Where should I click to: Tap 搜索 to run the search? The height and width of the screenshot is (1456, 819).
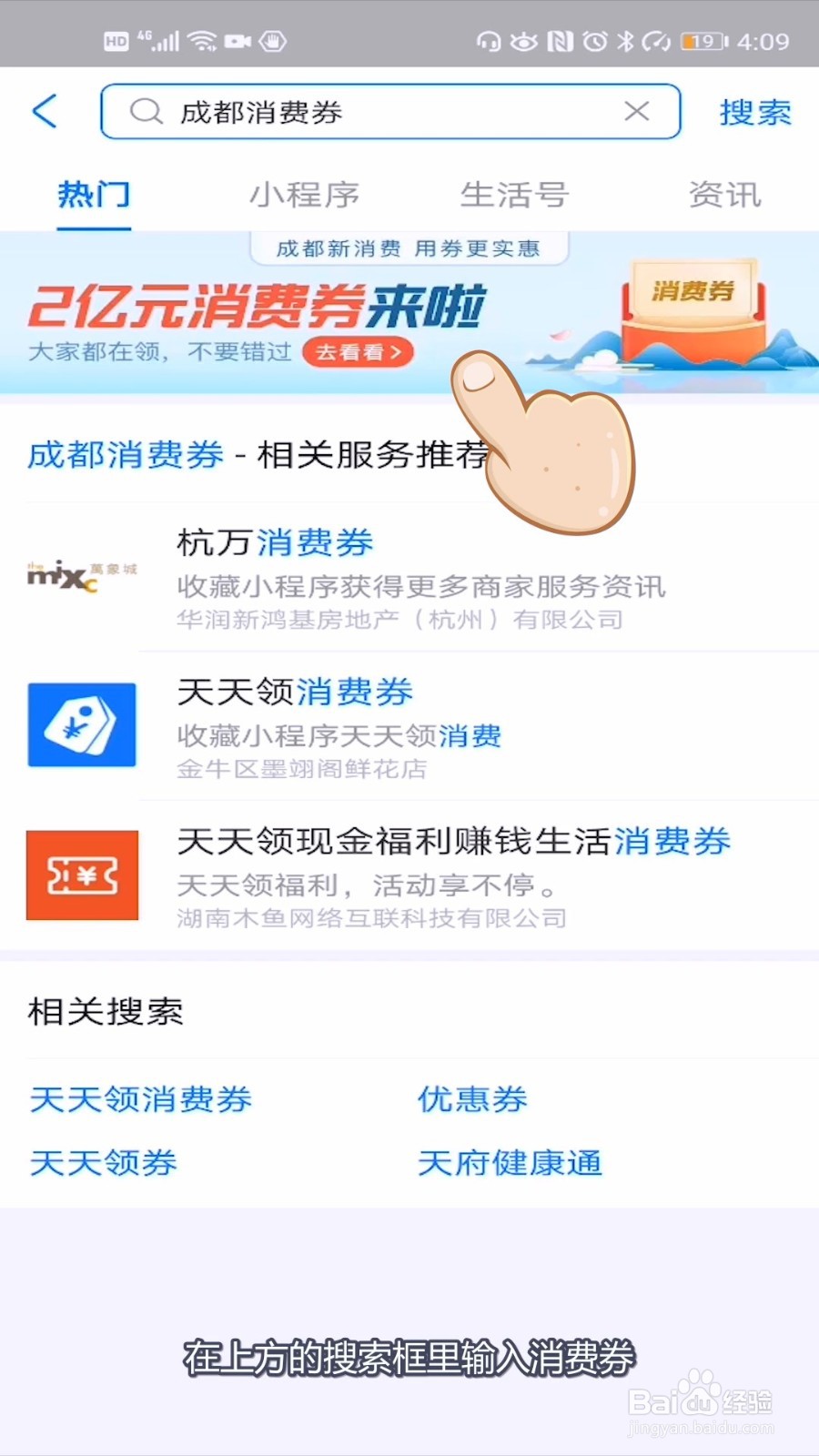pyautogui.click(x=754, y=112)
